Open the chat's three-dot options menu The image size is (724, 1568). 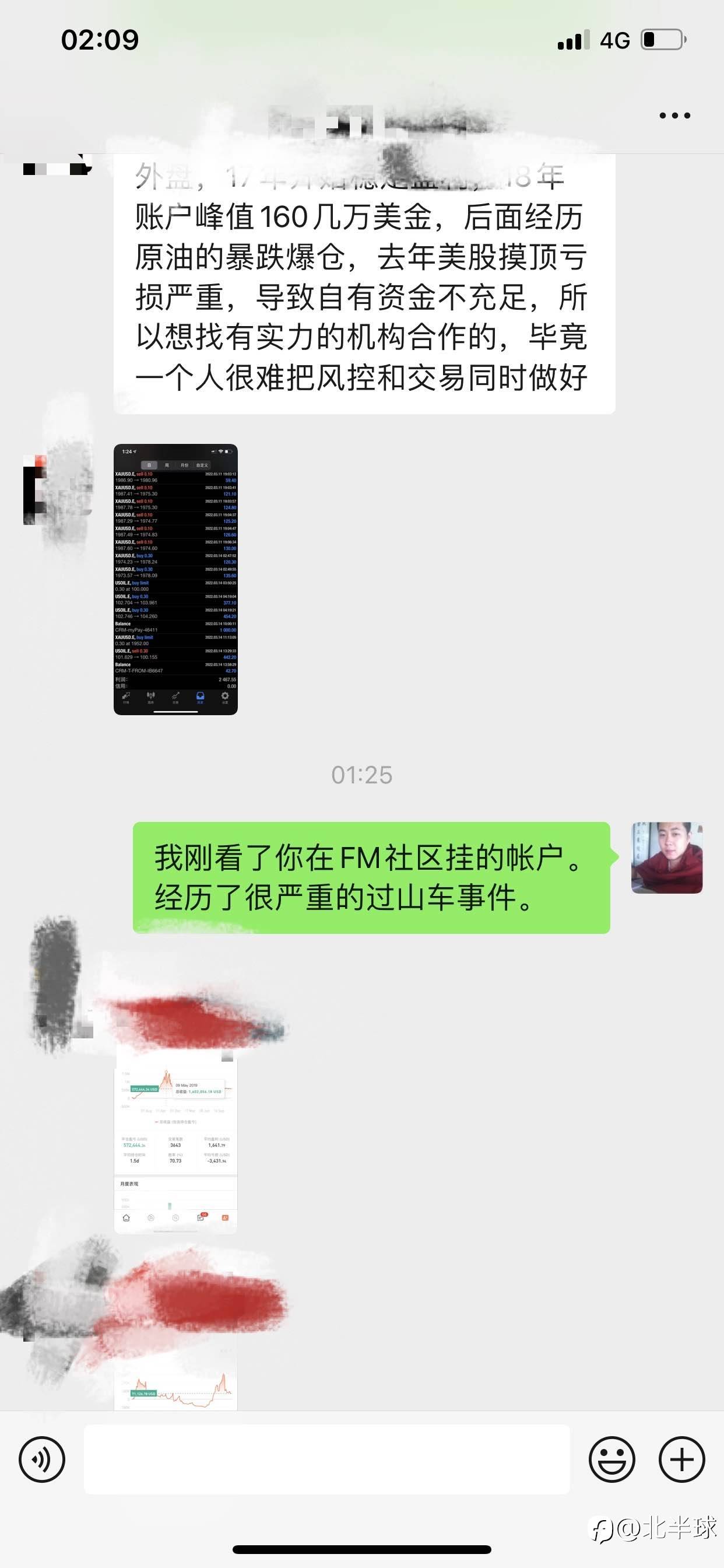tap(674, 116)
